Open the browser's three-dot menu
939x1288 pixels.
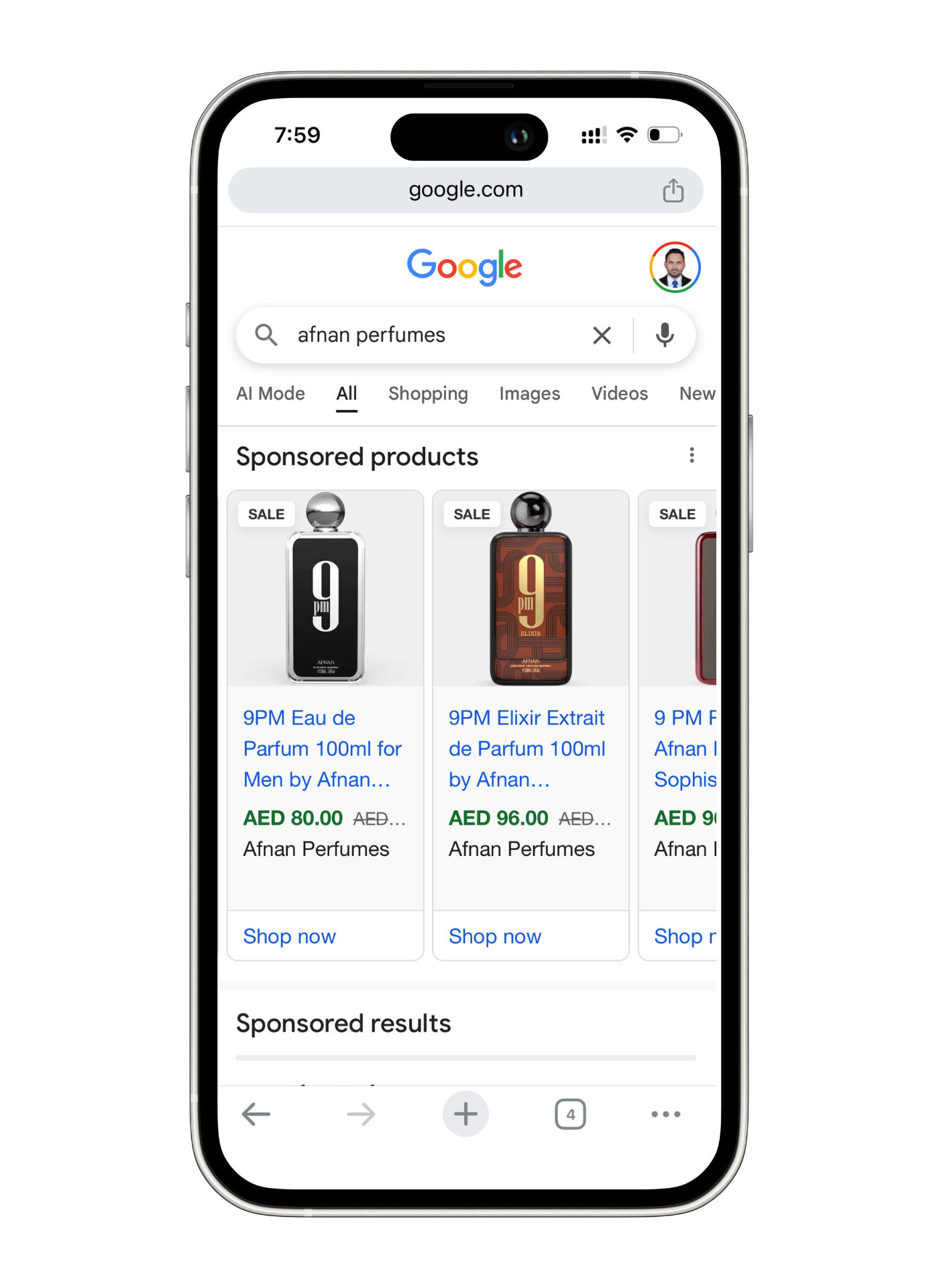coord(666,1114)
